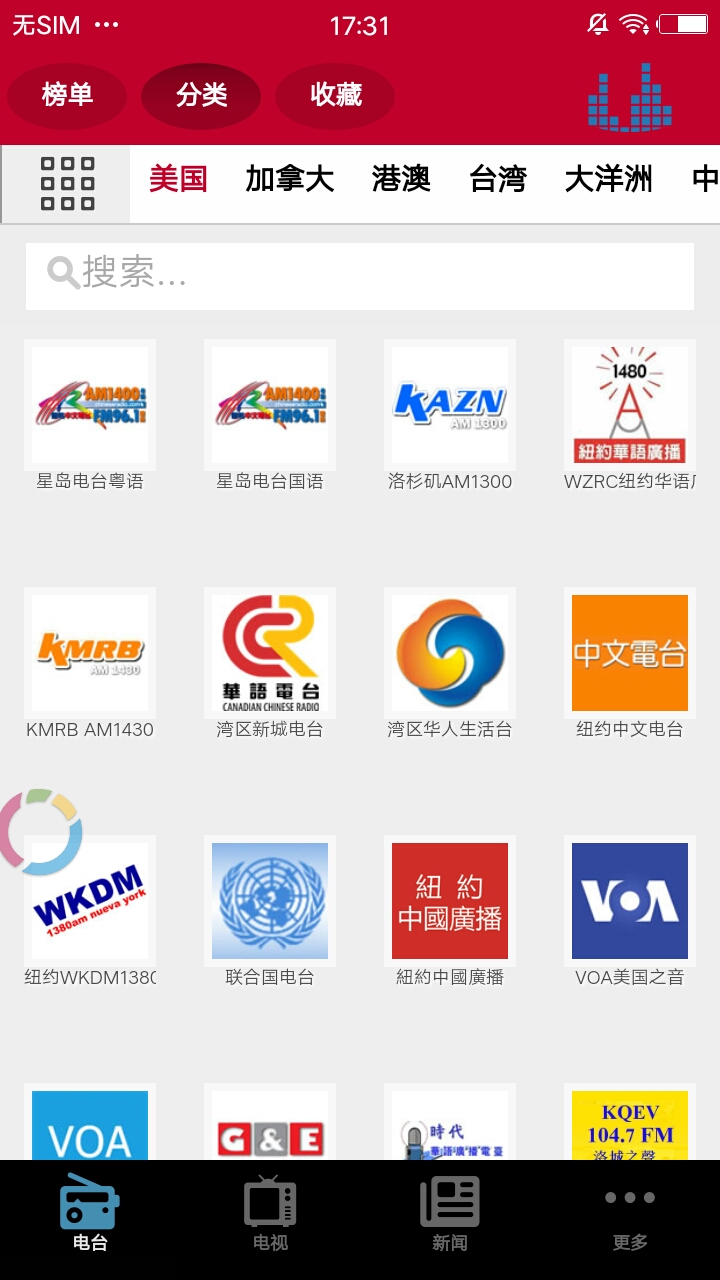
Task: Switch to the 收藏 favorites tab
Action: (x=335, y=96)
